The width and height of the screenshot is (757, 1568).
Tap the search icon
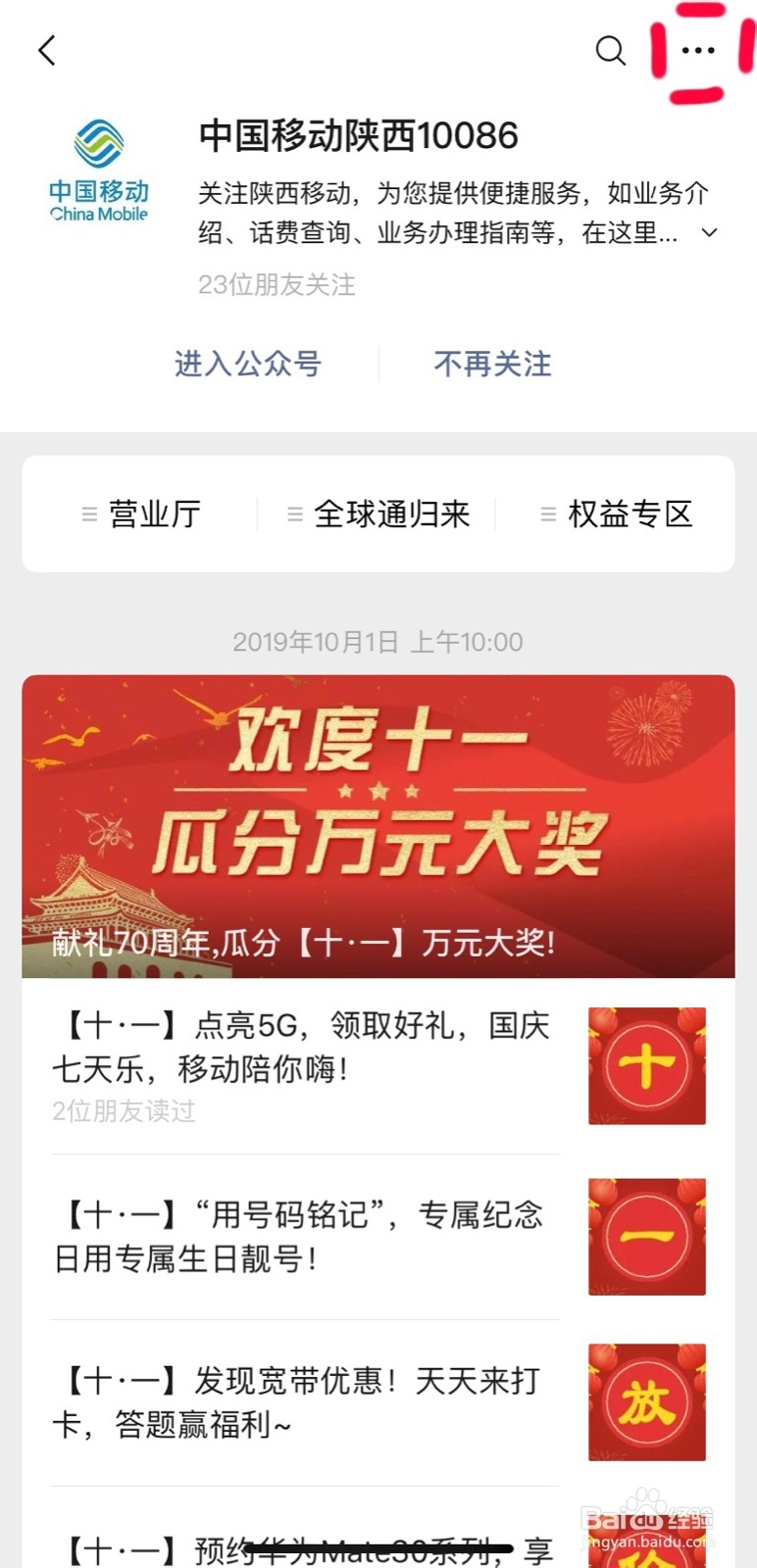click(x=610, y=50)
